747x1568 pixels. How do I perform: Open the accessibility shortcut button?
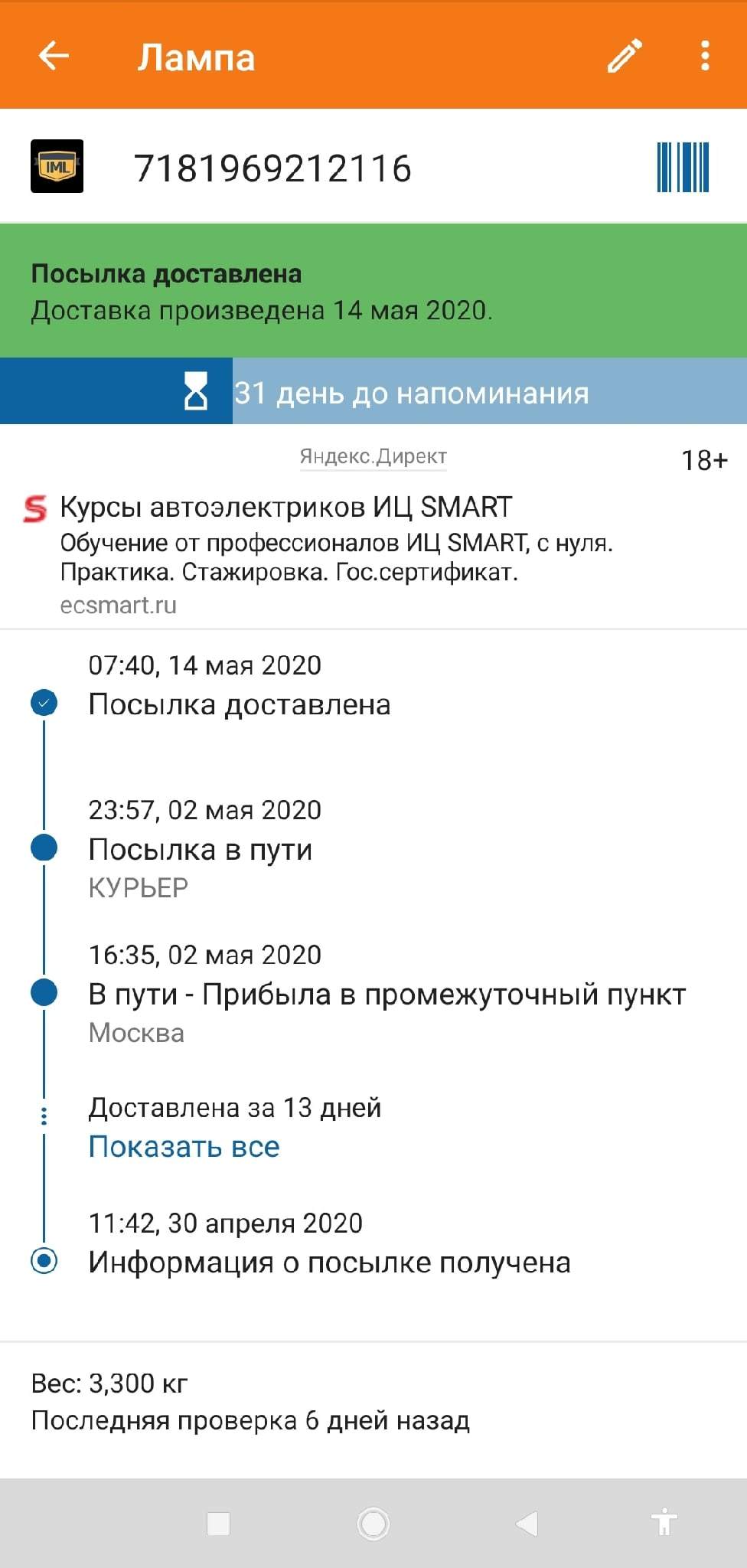(664, 1523)
